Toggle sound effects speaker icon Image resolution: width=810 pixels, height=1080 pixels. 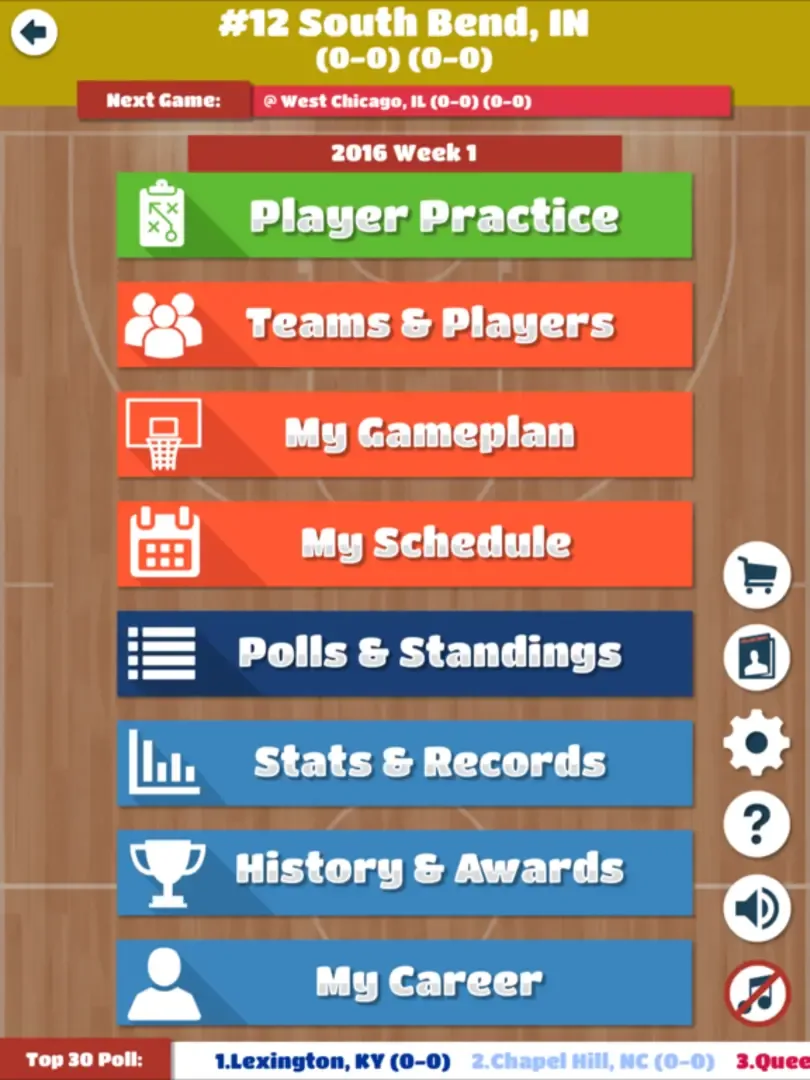[x=757, y=908]
